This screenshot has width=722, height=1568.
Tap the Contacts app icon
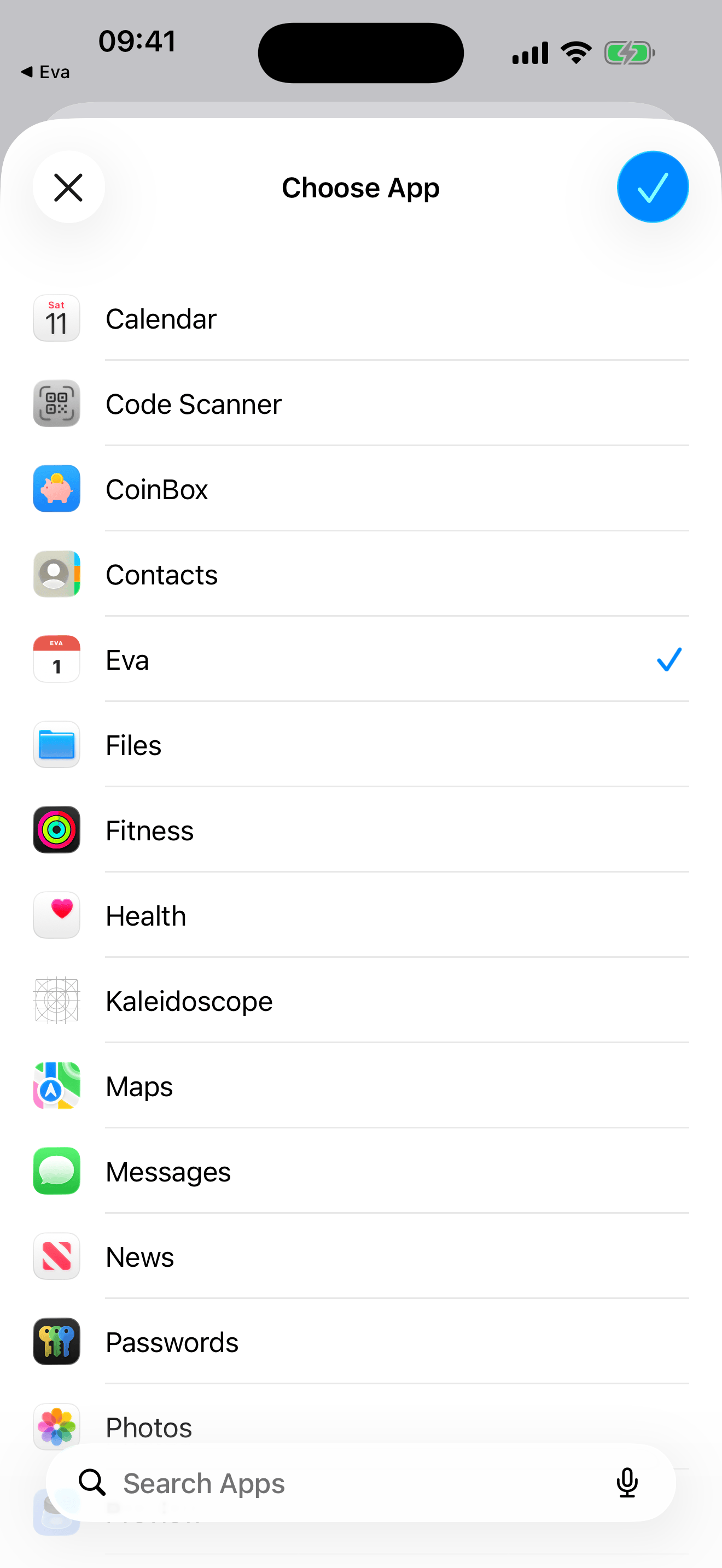[x=56, y=574]
